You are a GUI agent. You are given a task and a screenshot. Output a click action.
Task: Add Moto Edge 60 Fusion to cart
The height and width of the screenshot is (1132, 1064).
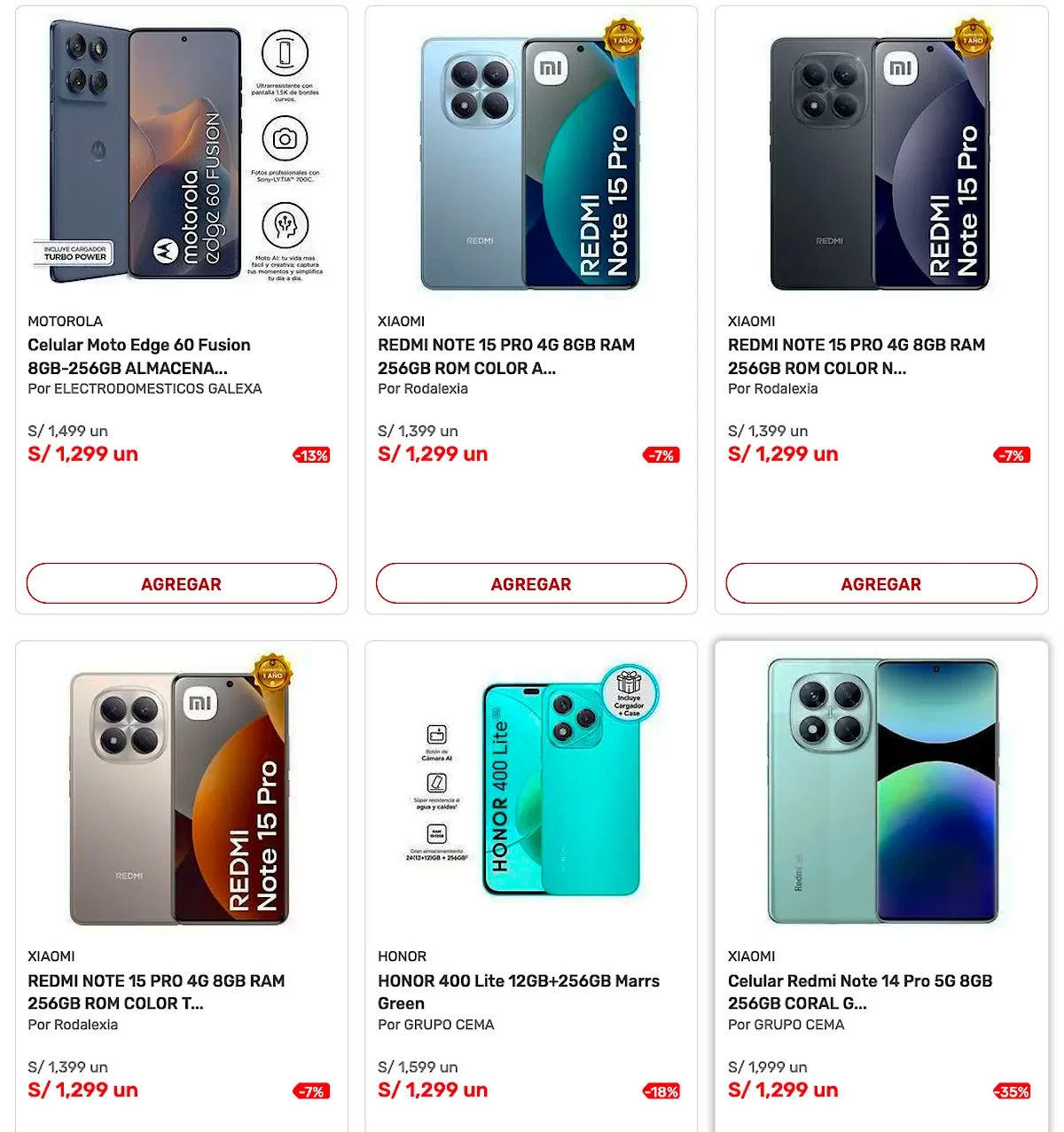click(x=181, y=584)
